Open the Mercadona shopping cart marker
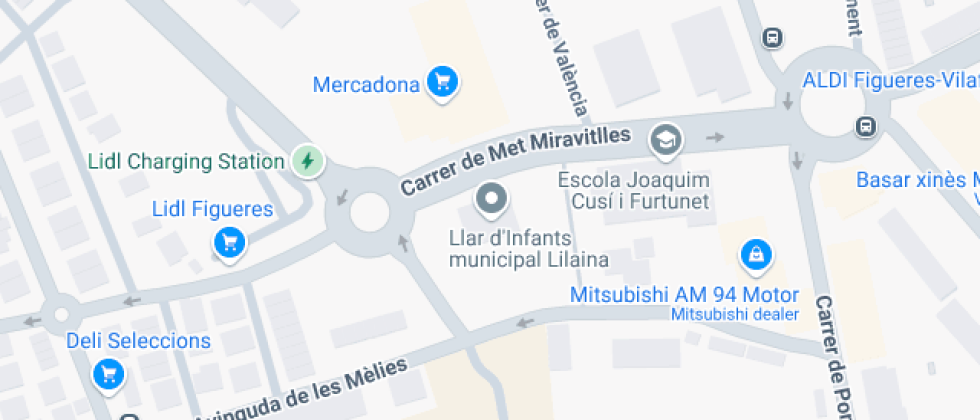 point(442,83)
